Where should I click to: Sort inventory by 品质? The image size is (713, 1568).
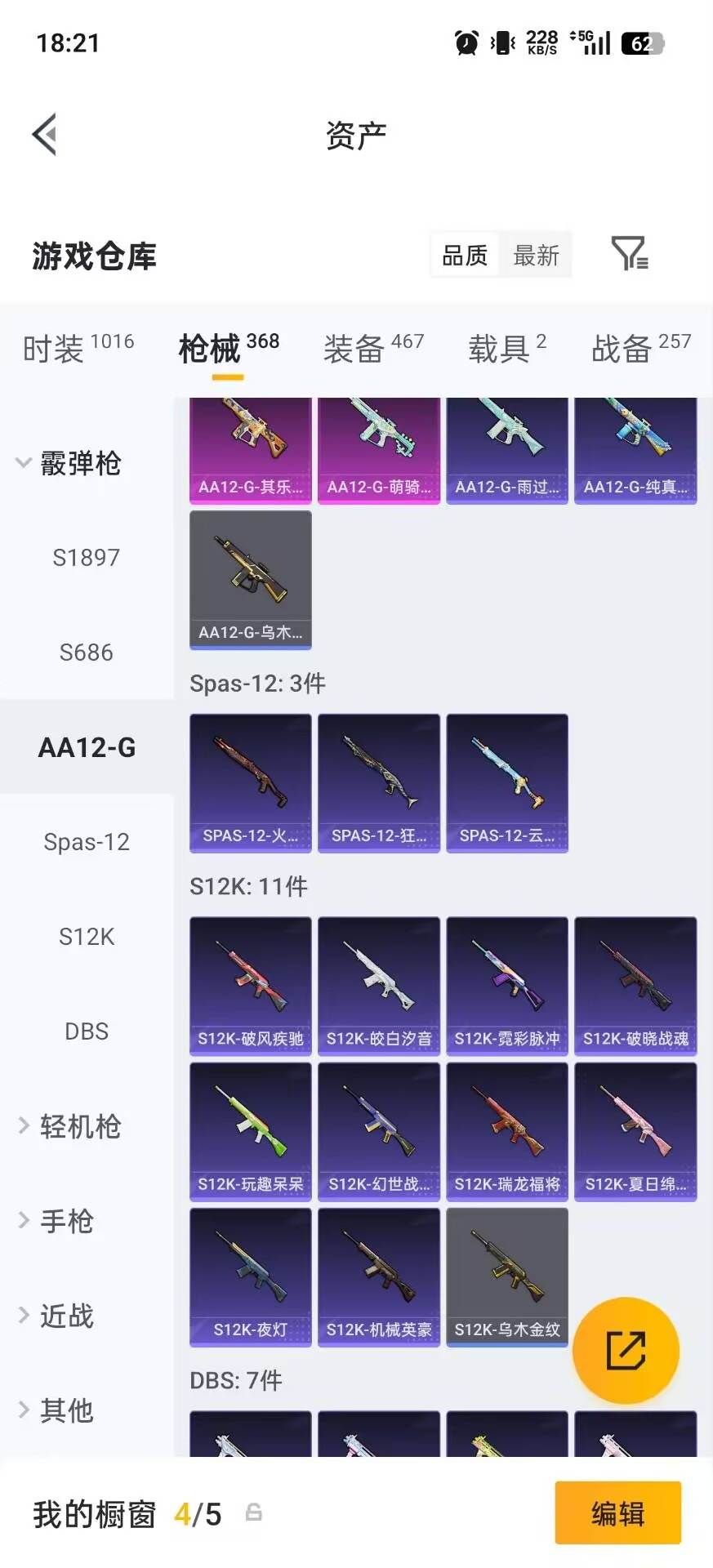[x=464, y=256]
